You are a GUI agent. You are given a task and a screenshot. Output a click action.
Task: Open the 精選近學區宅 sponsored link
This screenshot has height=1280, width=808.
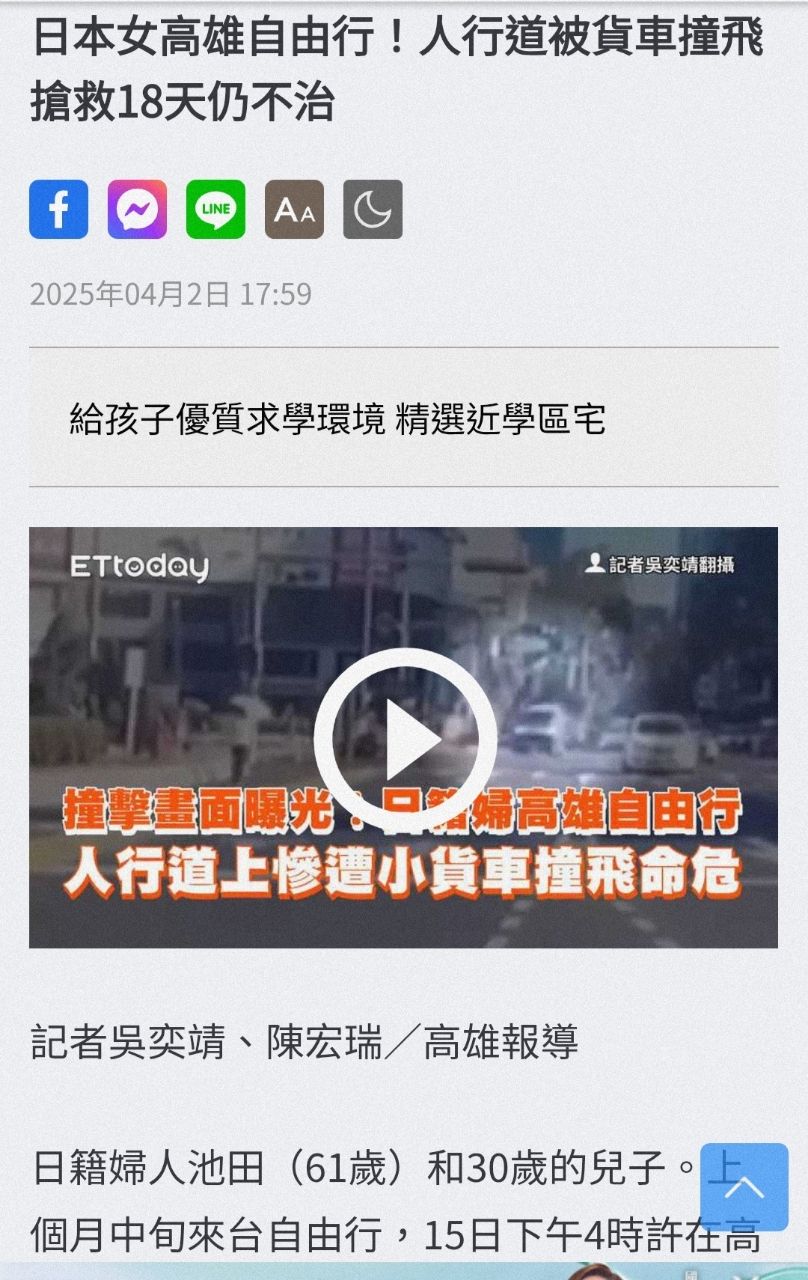(337, 419)
